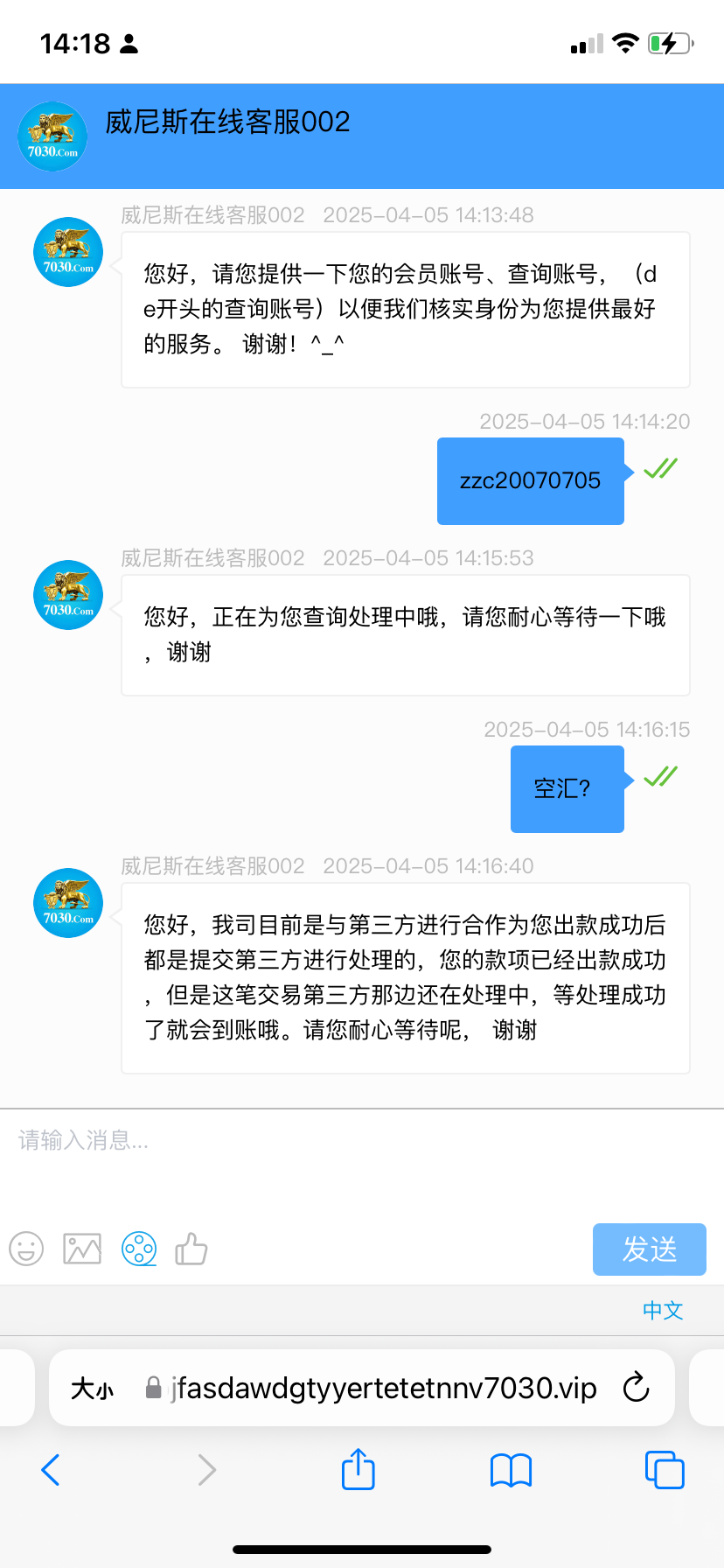Navigate back with the back arrow

[x=50, y=1470]
